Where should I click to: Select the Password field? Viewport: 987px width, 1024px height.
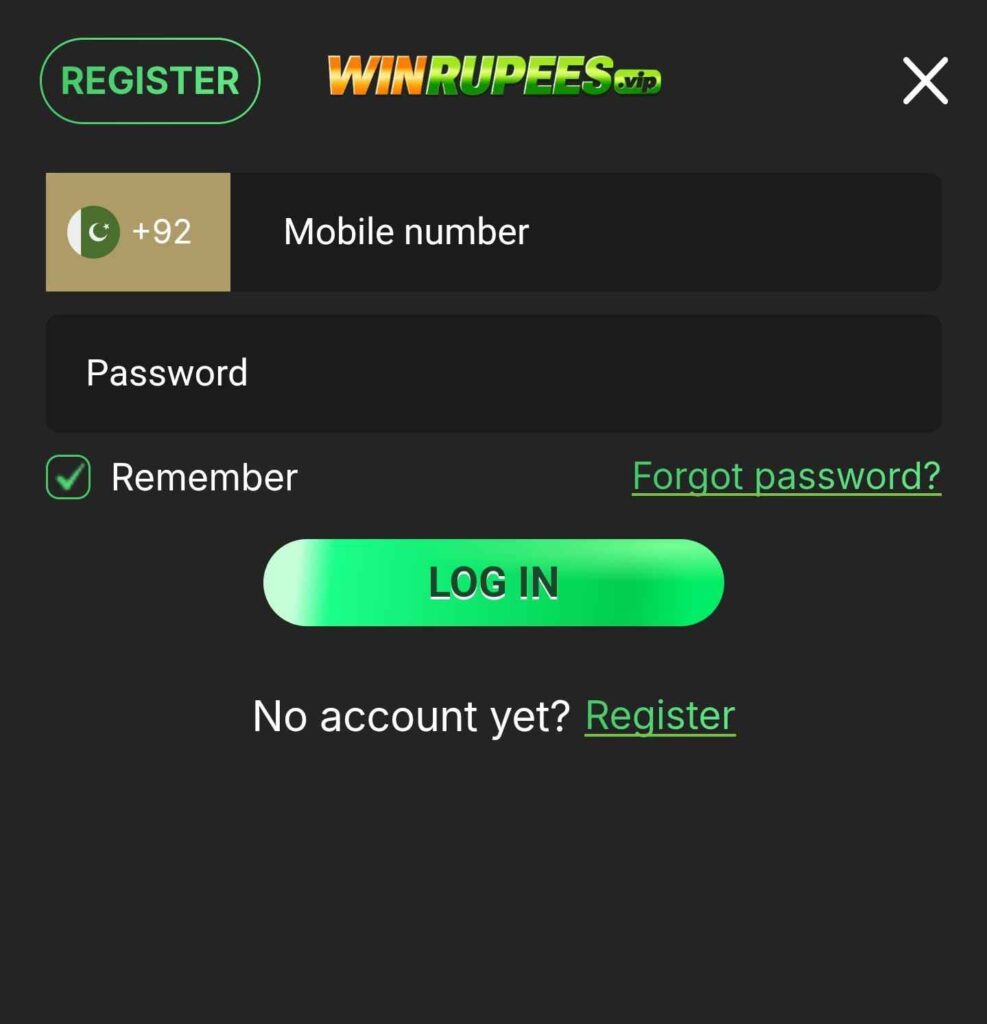[x=493, y=374]
